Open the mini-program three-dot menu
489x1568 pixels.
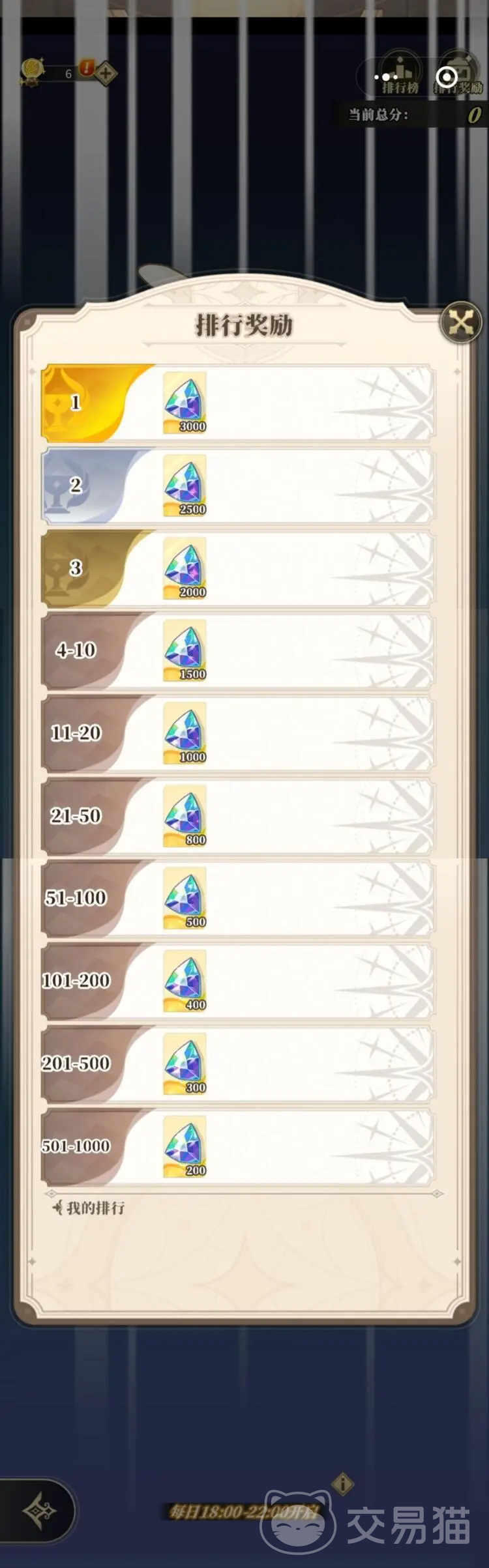(386, 78)
